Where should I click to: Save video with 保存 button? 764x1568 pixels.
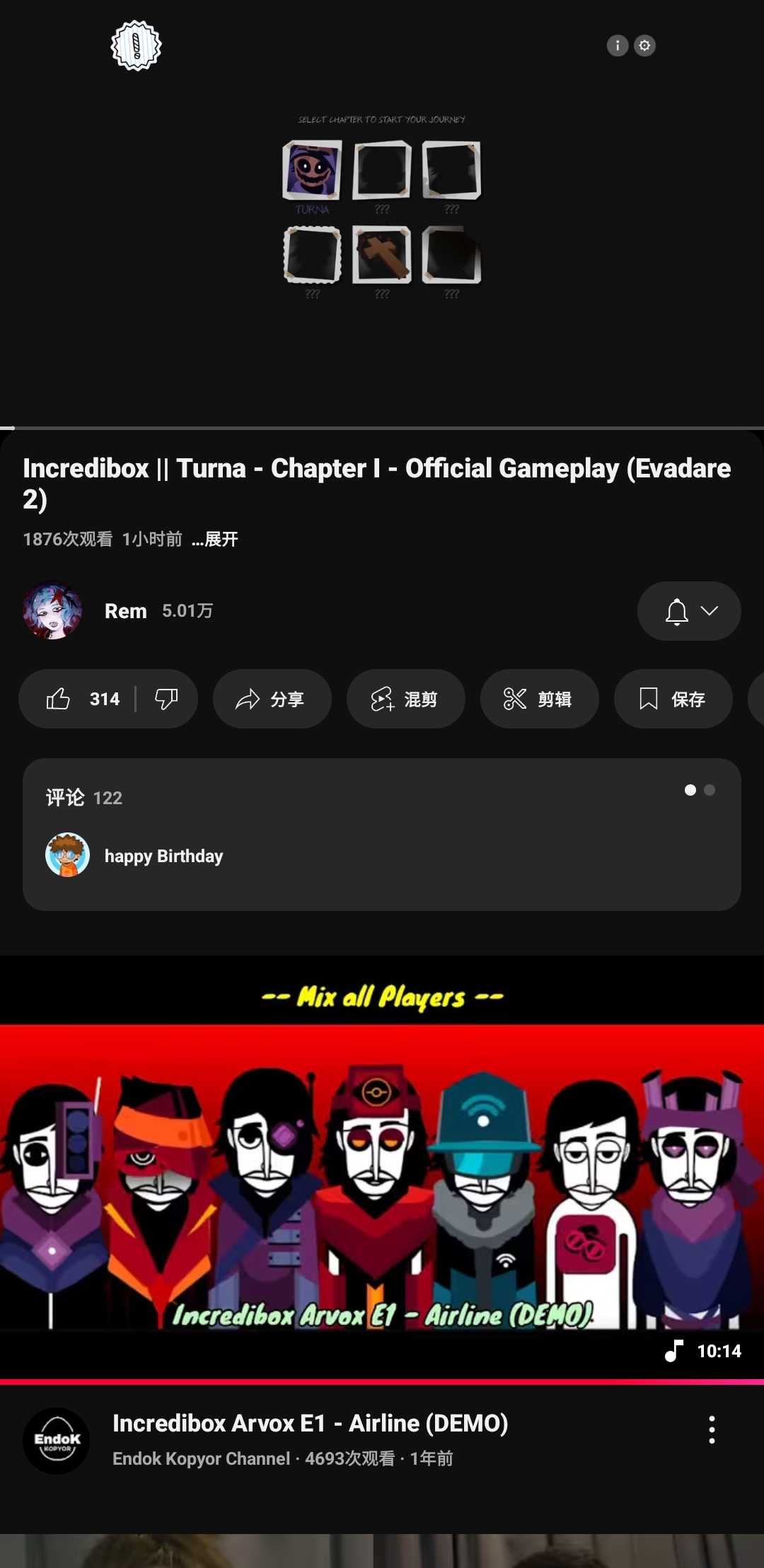(673, 699)
